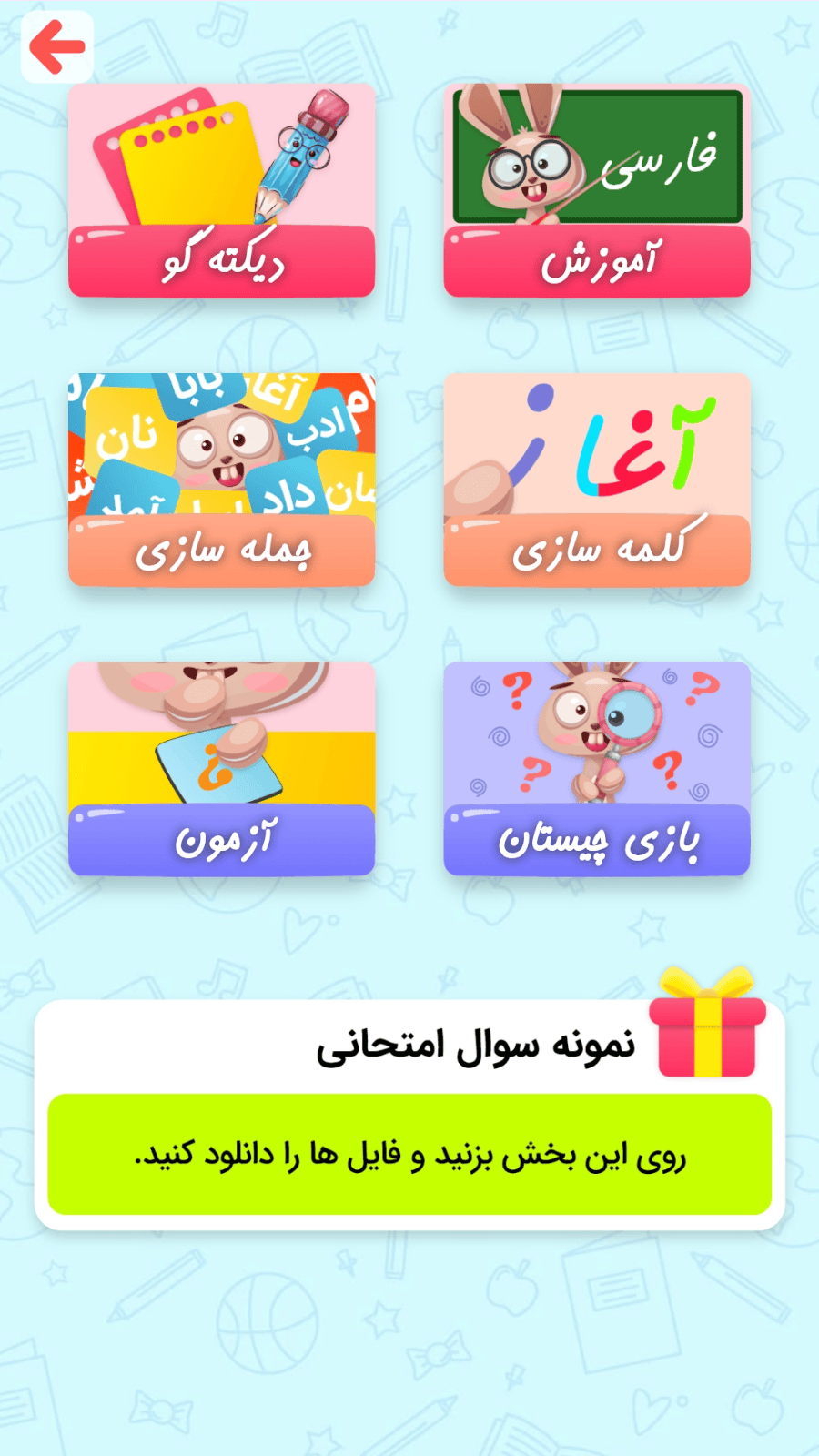Tap the green button to download exam files

[x=409, y=1154]
